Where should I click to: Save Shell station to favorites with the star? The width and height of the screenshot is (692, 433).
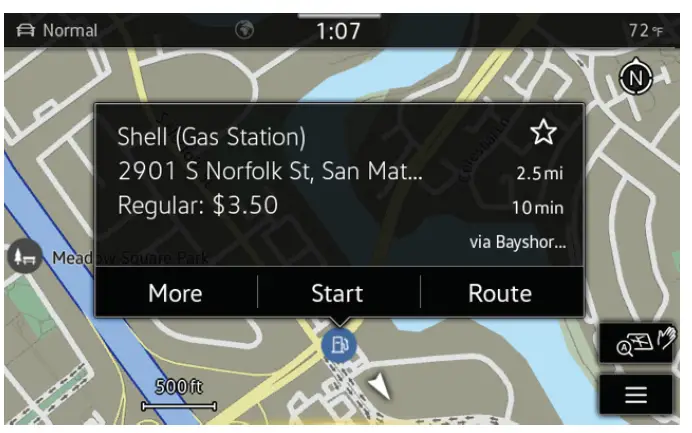[x=542, y=134]
